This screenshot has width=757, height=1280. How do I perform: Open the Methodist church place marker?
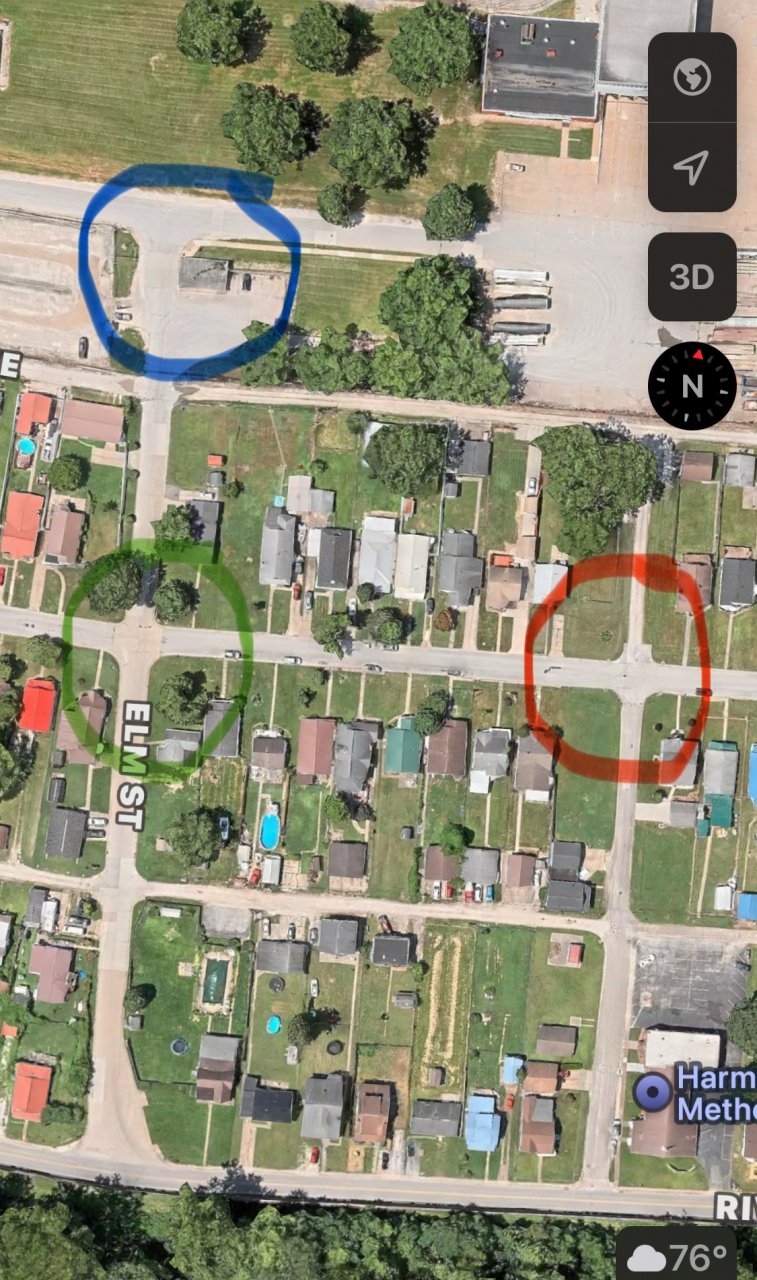pyautogui.click(x=653, y=1092)
